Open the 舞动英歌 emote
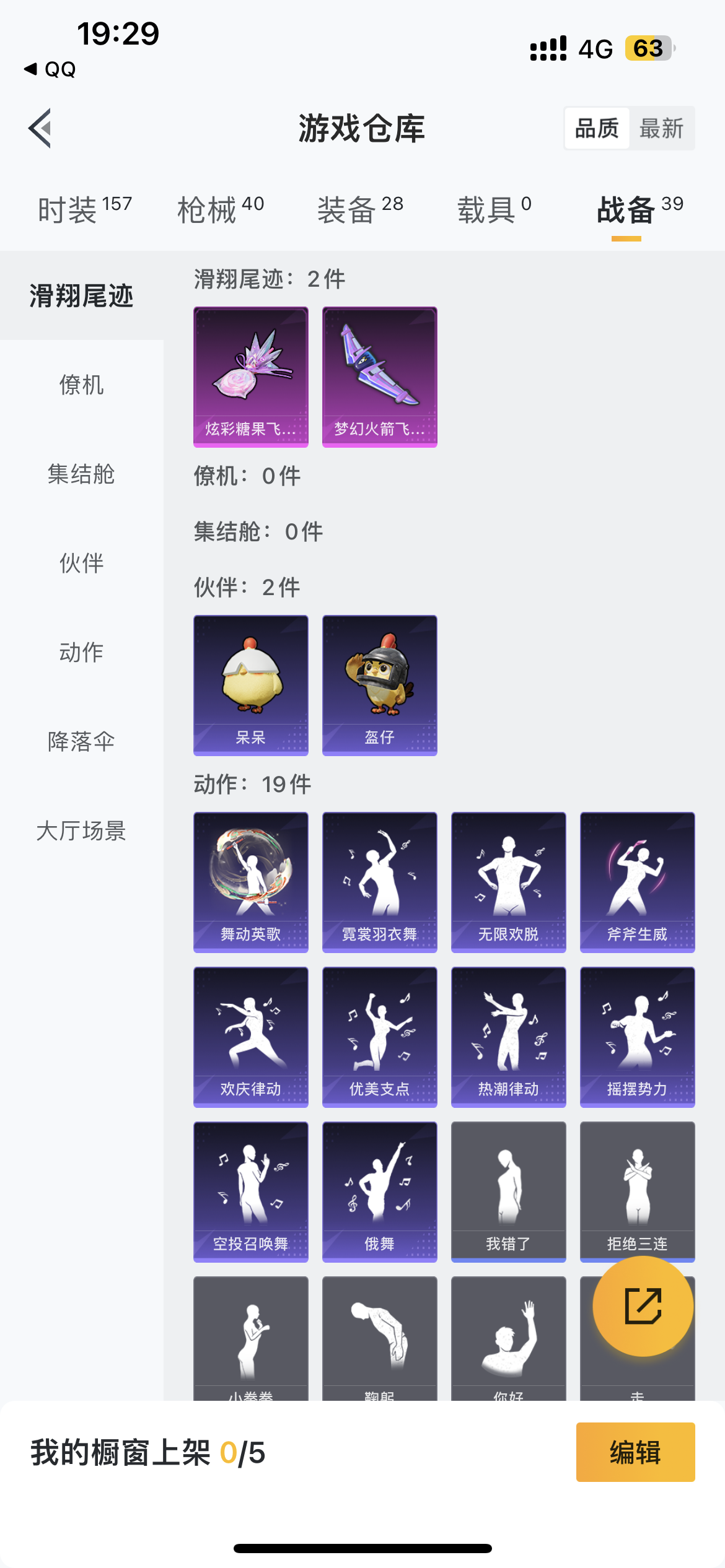 [x=250, y=882]
